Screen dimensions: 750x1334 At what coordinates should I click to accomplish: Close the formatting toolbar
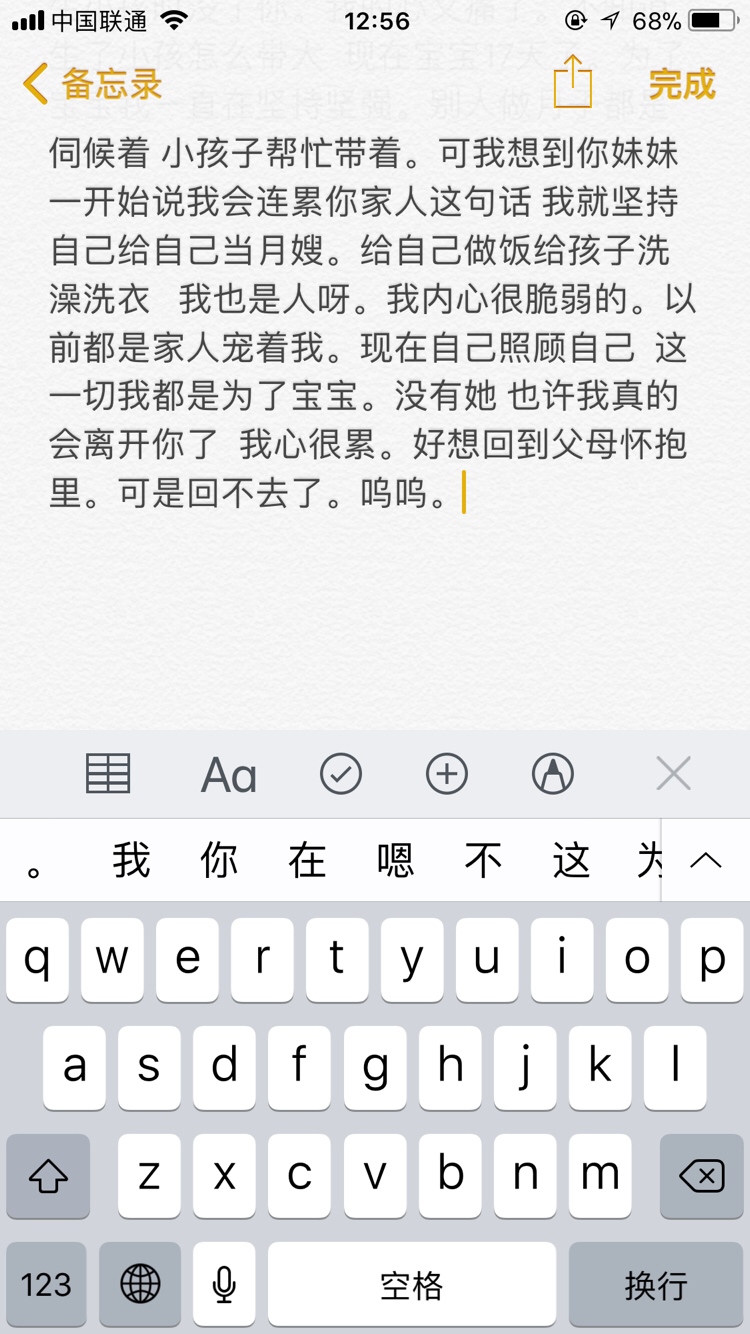pos(673,774)
